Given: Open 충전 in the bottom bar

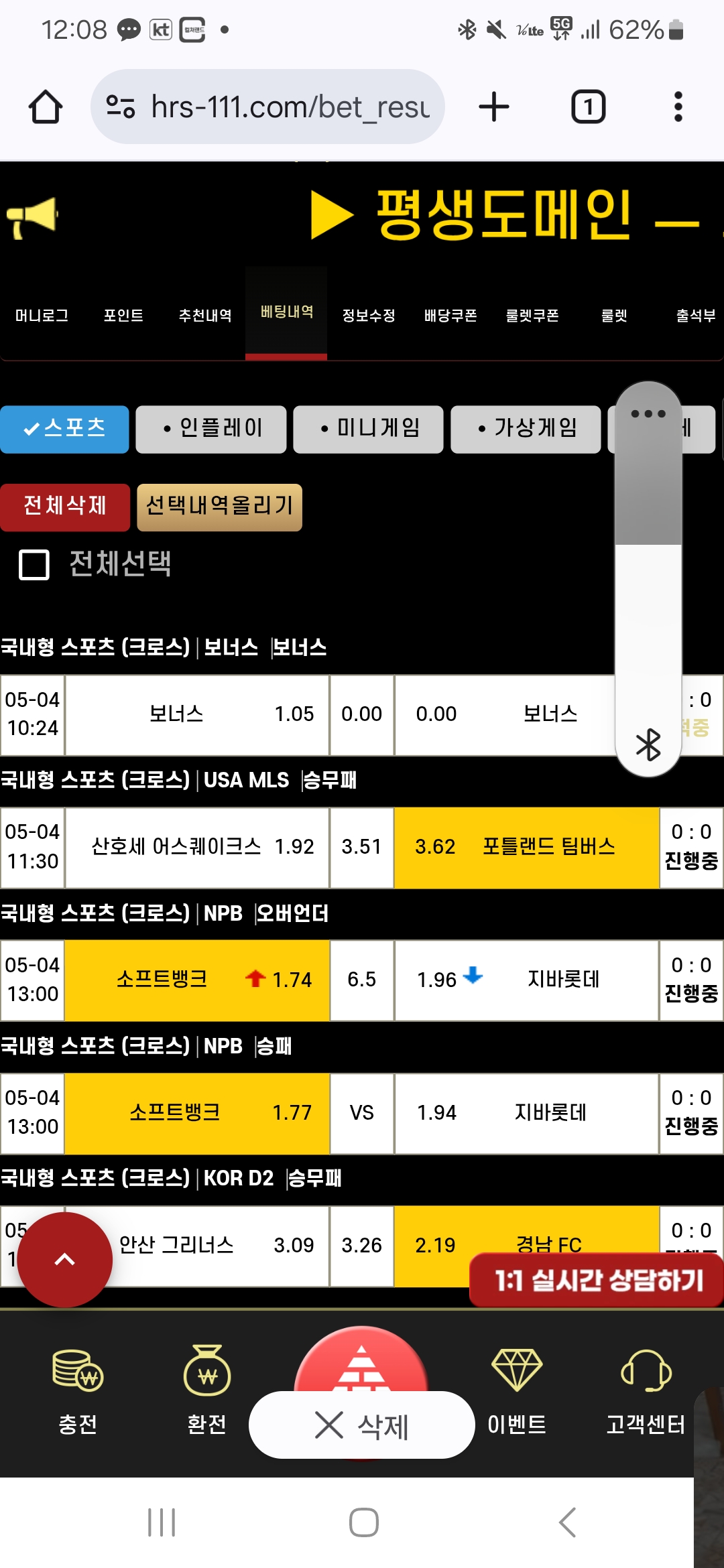Looking at the screenshot, I should pyautogui.click(x=78, y=1390).
